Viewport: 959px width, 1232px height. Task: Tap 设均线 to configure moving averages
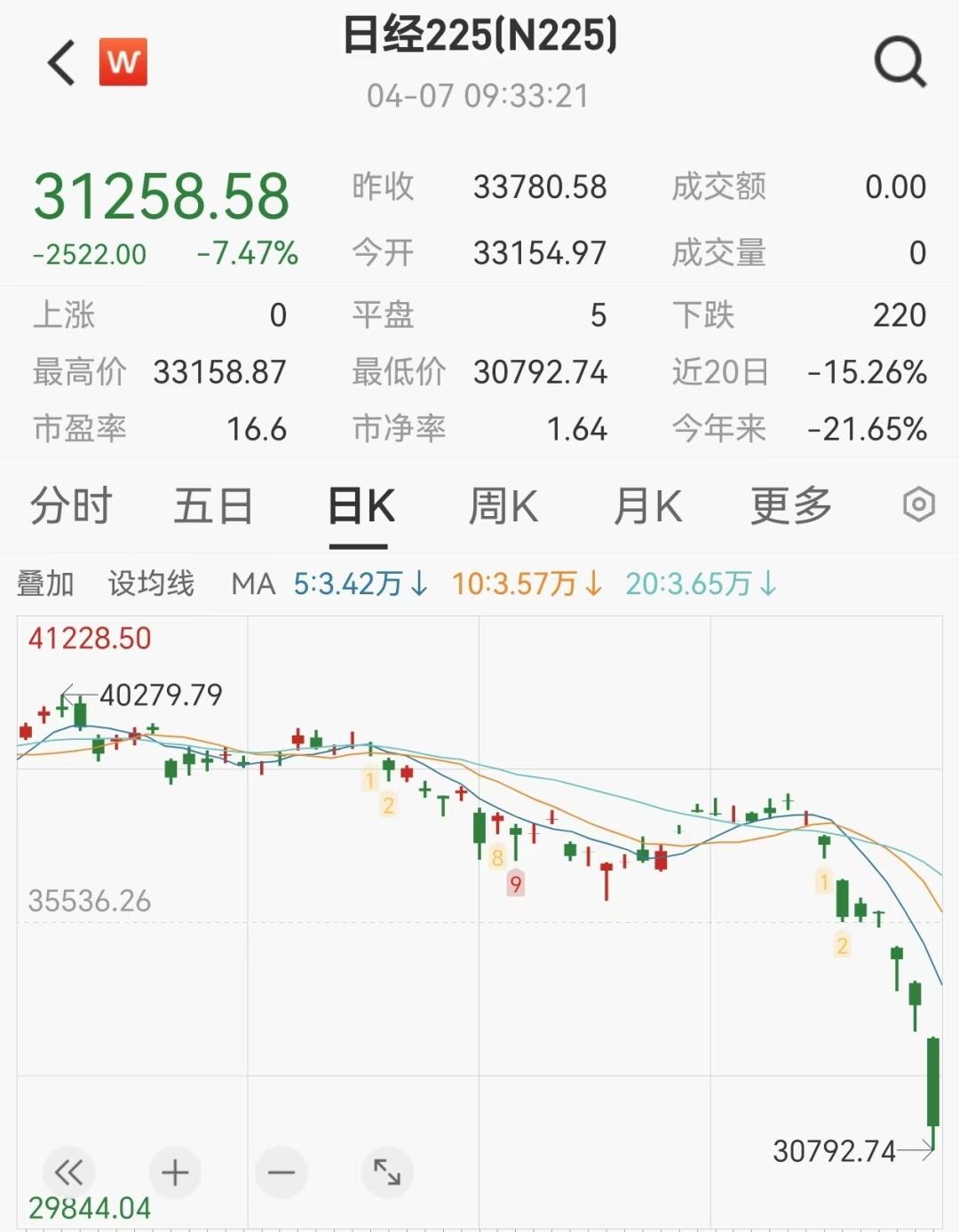click(x=153, y=584)
